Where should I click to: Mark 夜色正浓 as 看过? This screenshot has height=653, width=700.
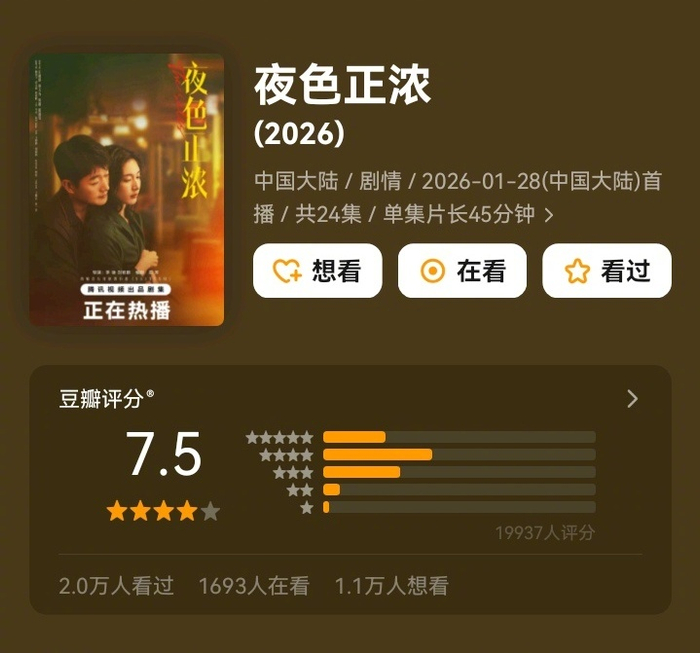[606, 271]
